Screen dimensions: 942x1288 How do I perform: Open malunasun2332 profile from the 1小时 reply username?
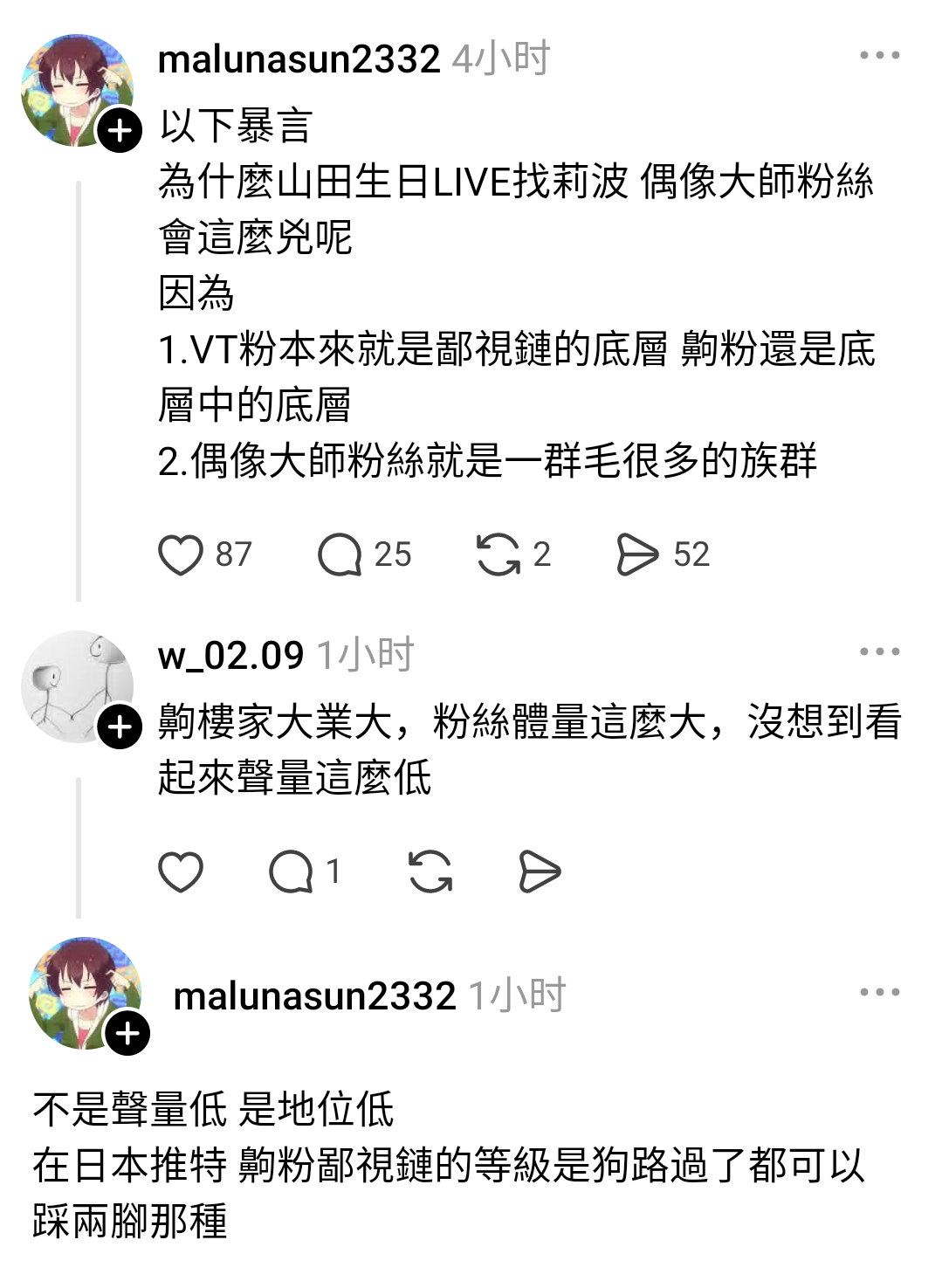tap(314, 995)
